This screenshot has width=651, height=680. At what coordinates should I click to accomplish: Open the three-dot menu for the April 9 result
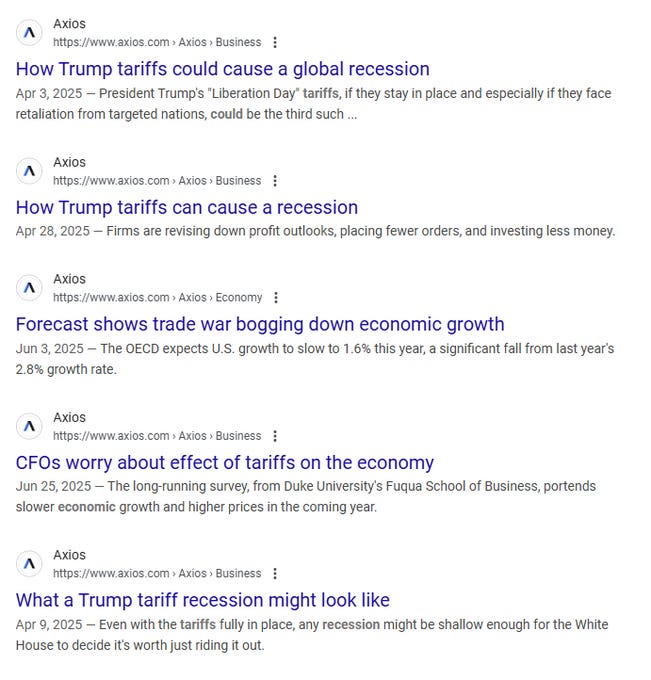click(x=275, y=574)
